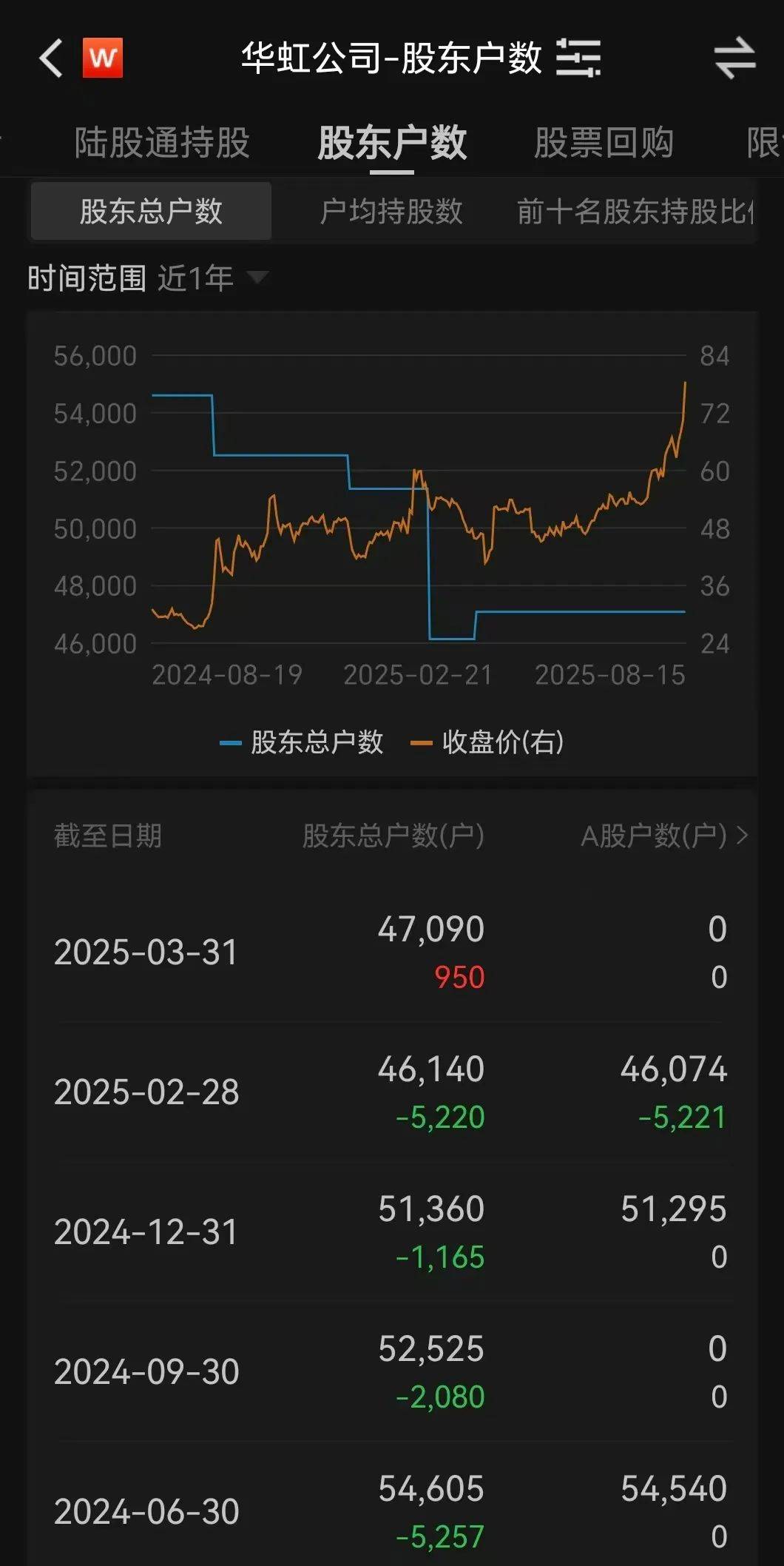This screenshot has height=1566, width=784.
Task: Toggle the 收盘价(右) series in chart legend
Action: (x=488, y=742)
